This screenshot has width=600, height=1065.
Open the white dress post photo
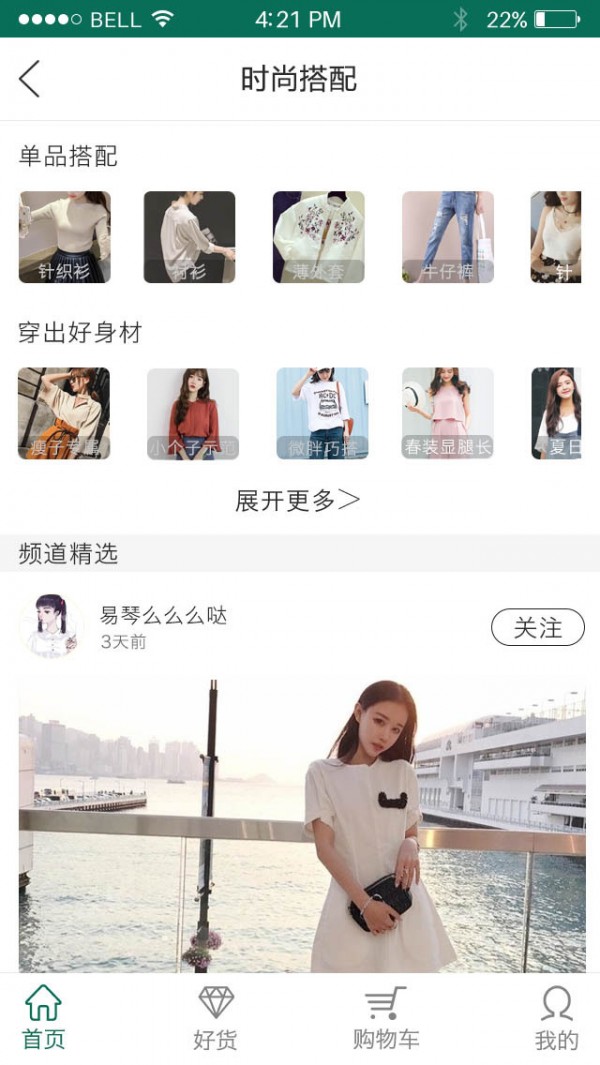click(x=301, y=825)
